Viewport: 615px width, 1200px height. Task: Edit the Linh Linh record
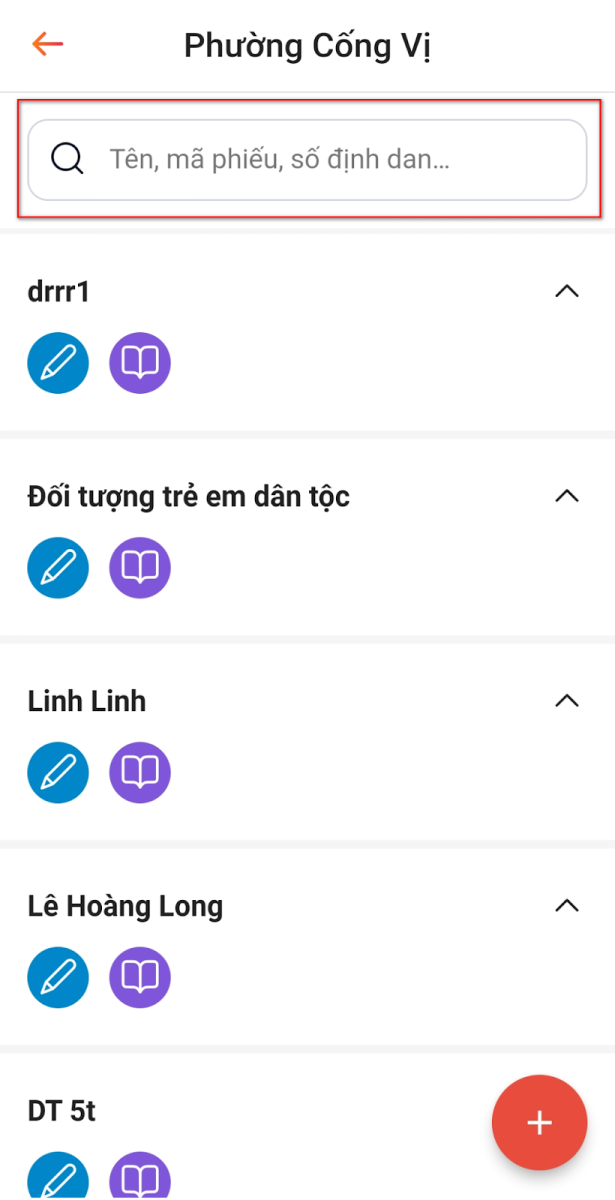tap(58, 773)
